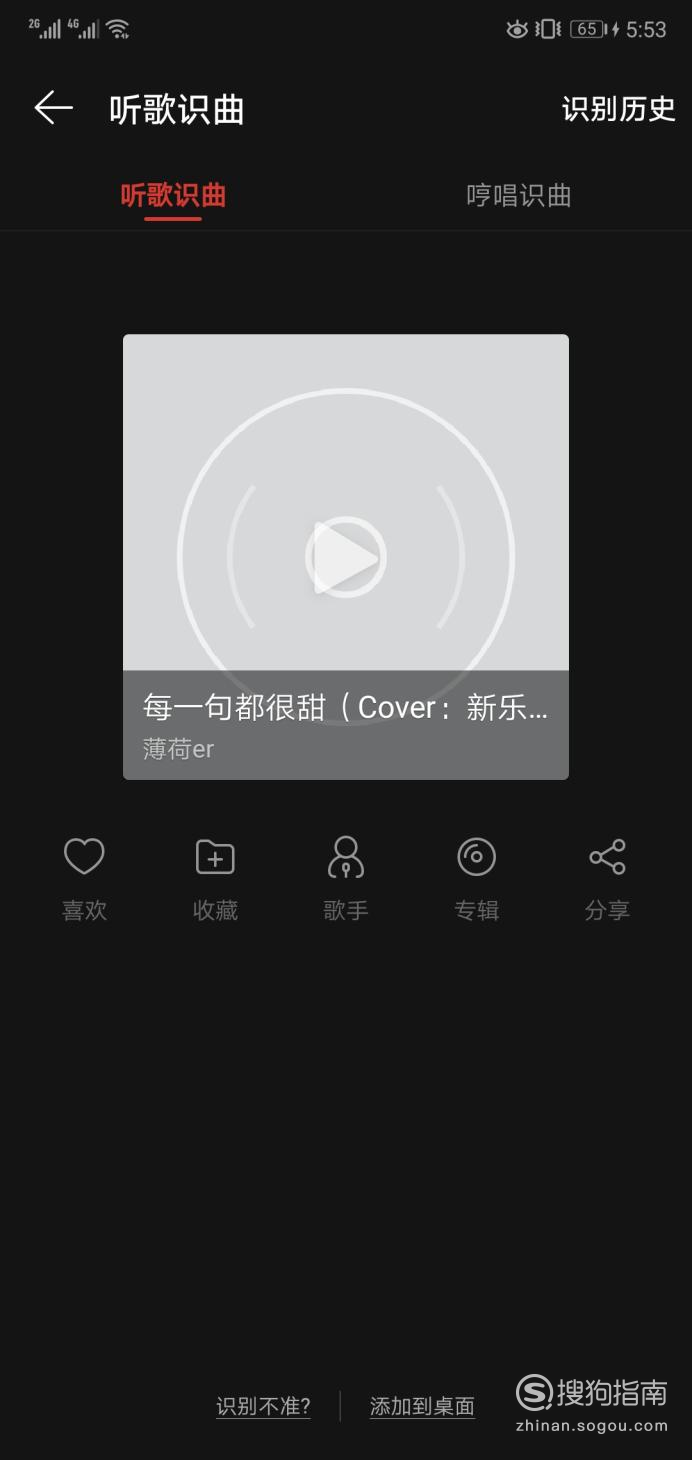Tap the 识别不准? link

pos(263,1406)
